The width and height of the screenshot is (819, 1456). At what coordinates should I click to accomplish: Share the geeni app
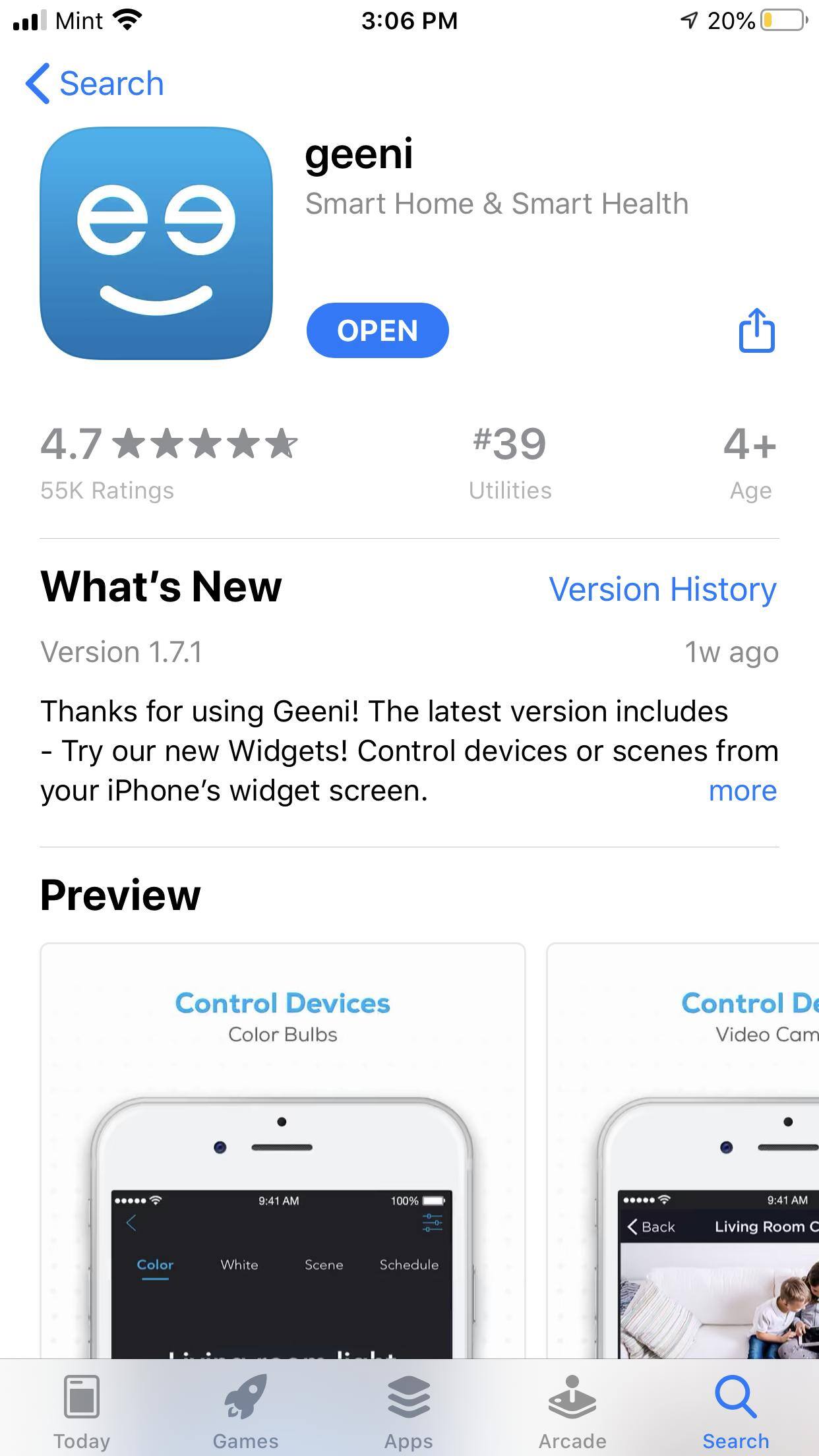click(x=756, y=330)
